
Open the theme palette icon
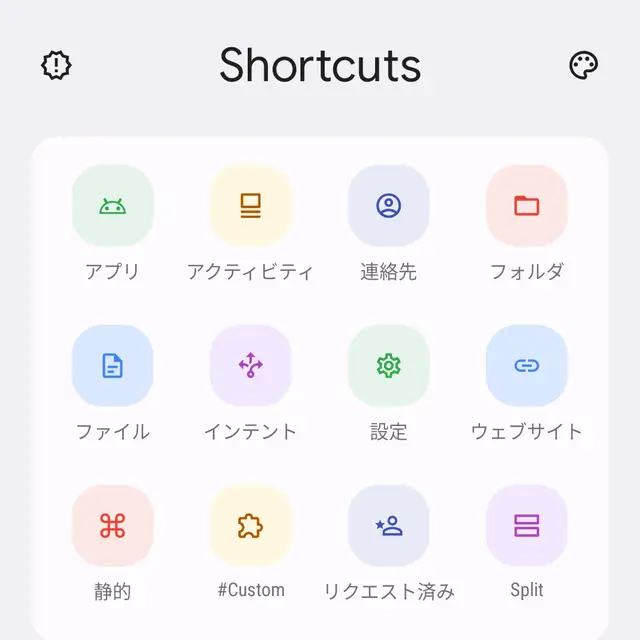pyautogui.click(x=583, y=66)
